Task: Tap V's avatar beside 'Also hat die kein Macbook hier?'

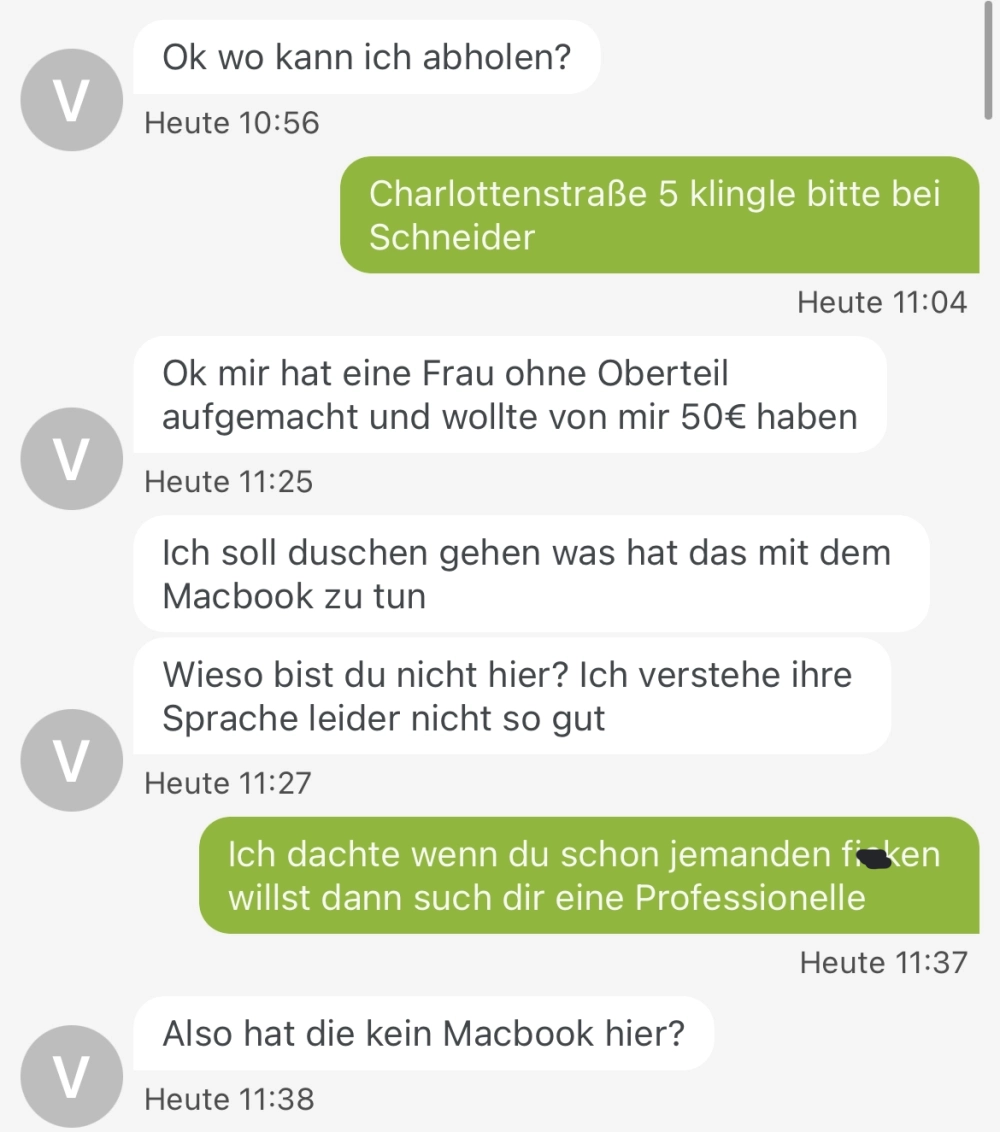Action: point(70,1076)
